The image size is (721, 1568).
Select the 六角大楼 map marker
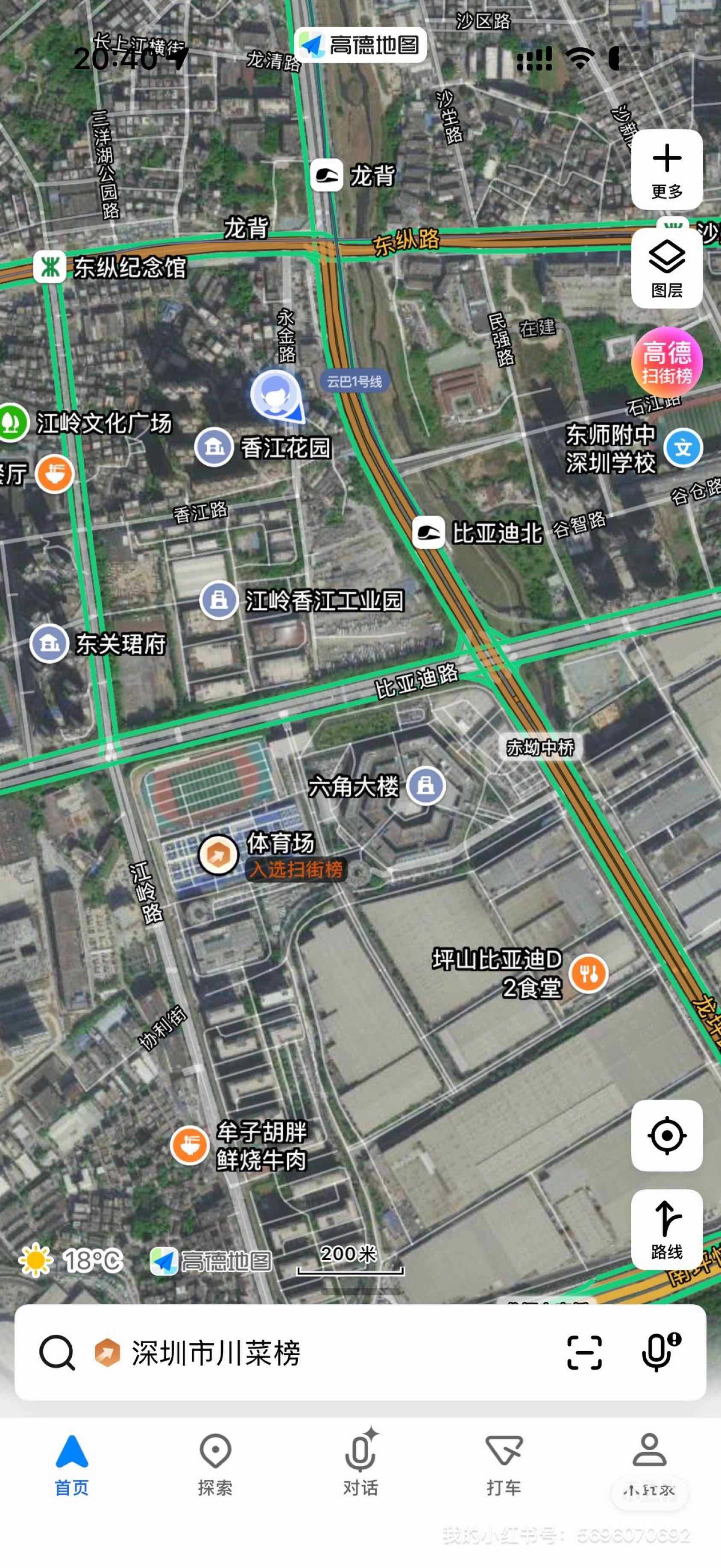coord(426,785)
